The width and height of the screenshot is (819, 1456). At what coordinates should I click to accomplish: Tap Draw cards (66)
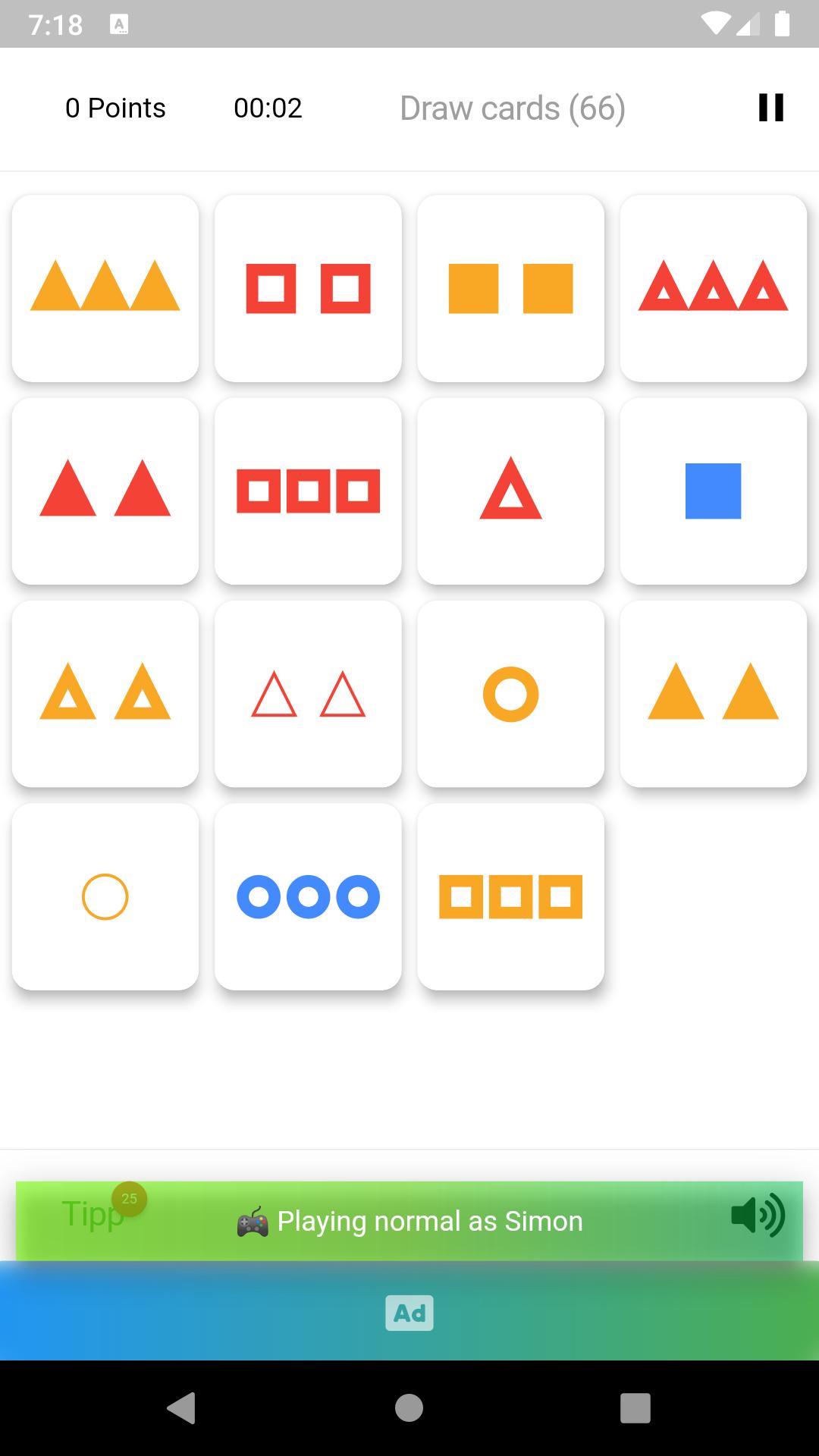coord(513,108)
